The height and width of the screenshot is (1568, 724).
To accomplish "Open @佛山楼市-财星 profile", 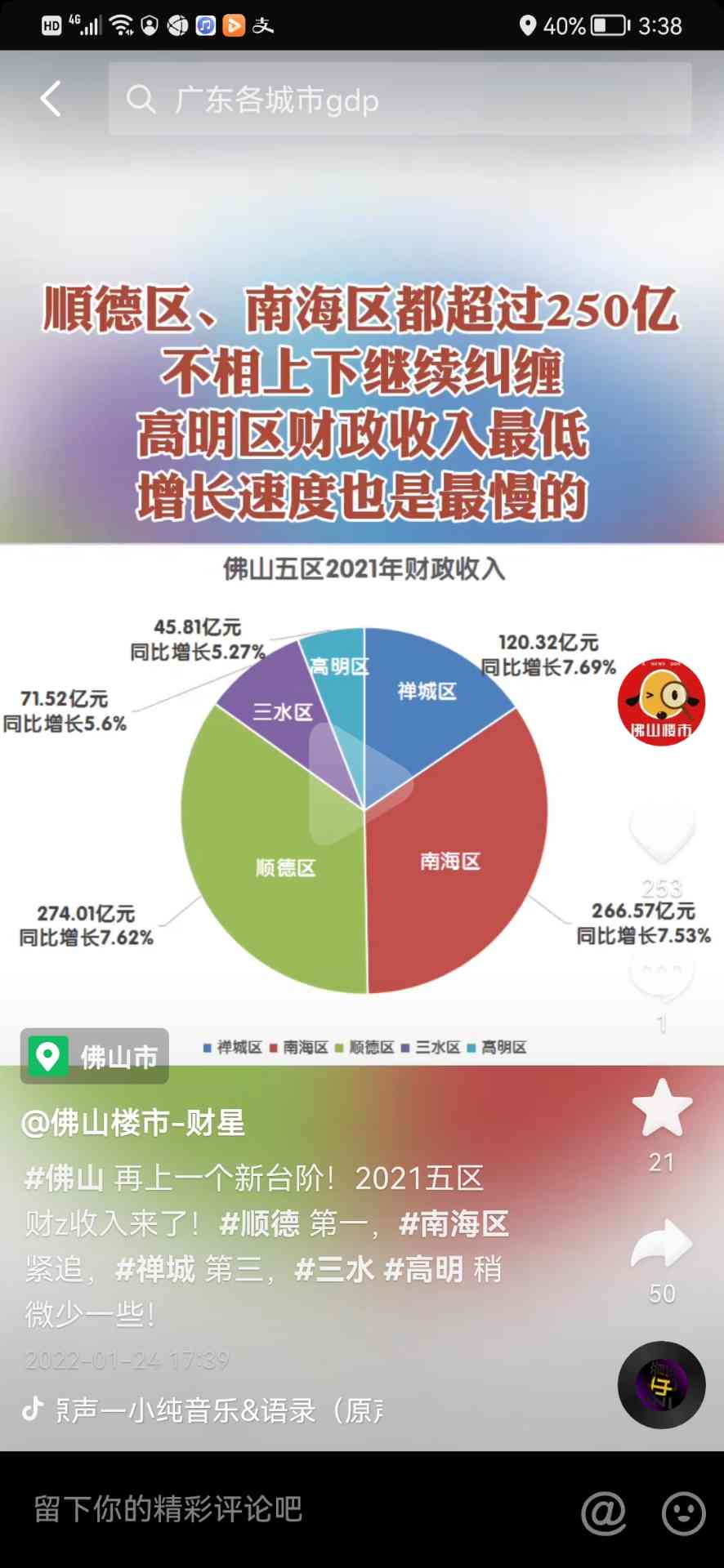I will 133,1123.
